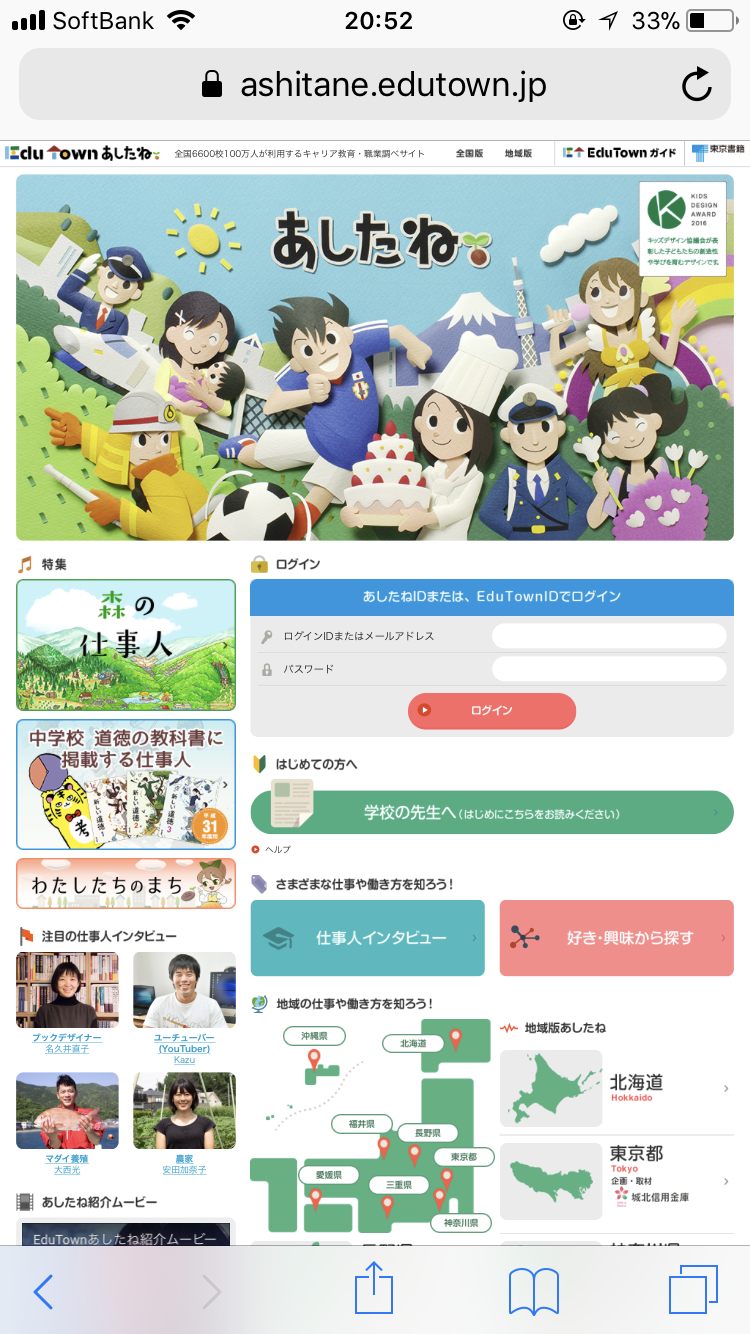The height and width of the screenshot is (1334, 750).
Task: Open the 全国版 link in header
Action: pyautogui.click(x=469, y=154)
